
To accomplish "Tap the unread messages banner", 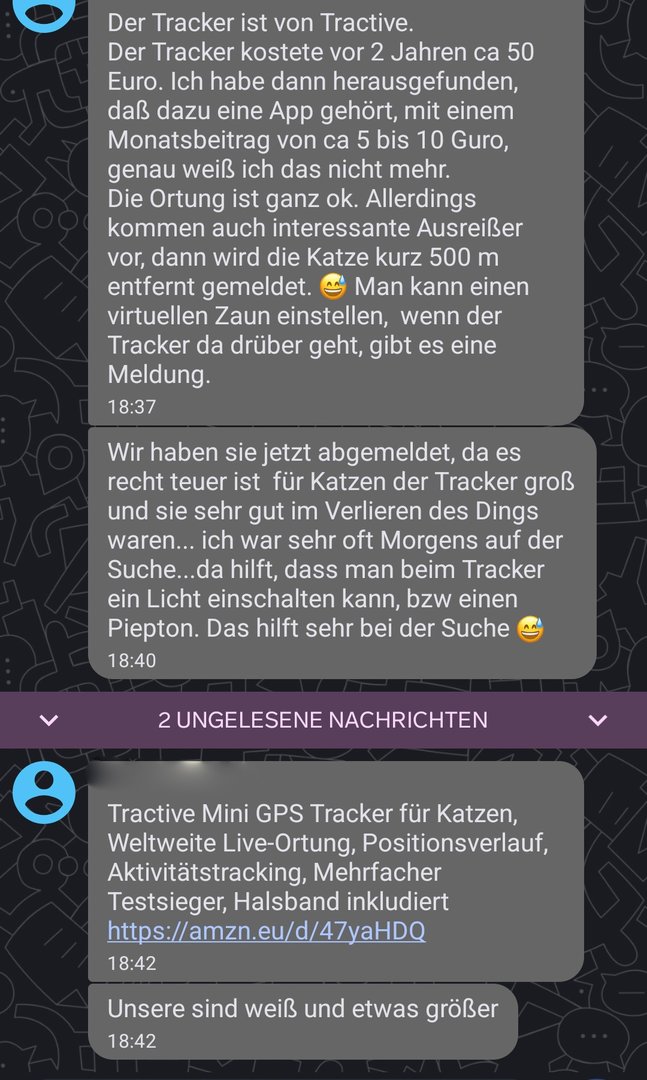I will tap(323, 720).
